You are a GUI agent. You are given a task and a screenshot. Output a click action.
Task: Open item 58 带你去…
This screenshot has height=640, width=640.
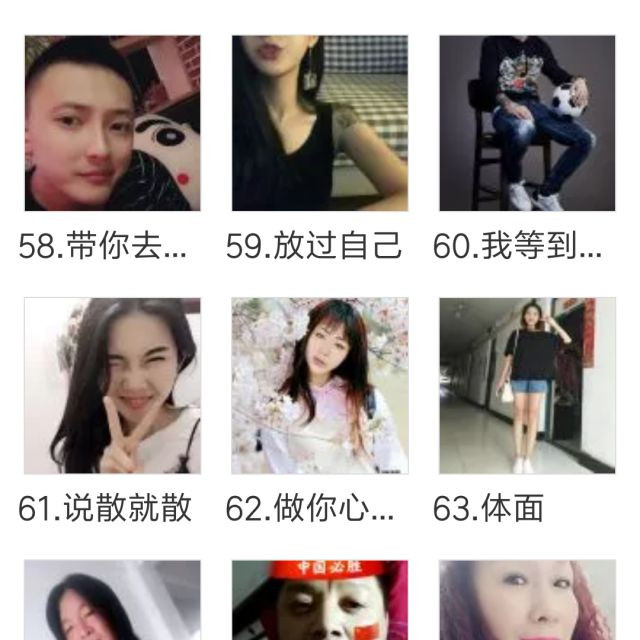tap(112, 124)
